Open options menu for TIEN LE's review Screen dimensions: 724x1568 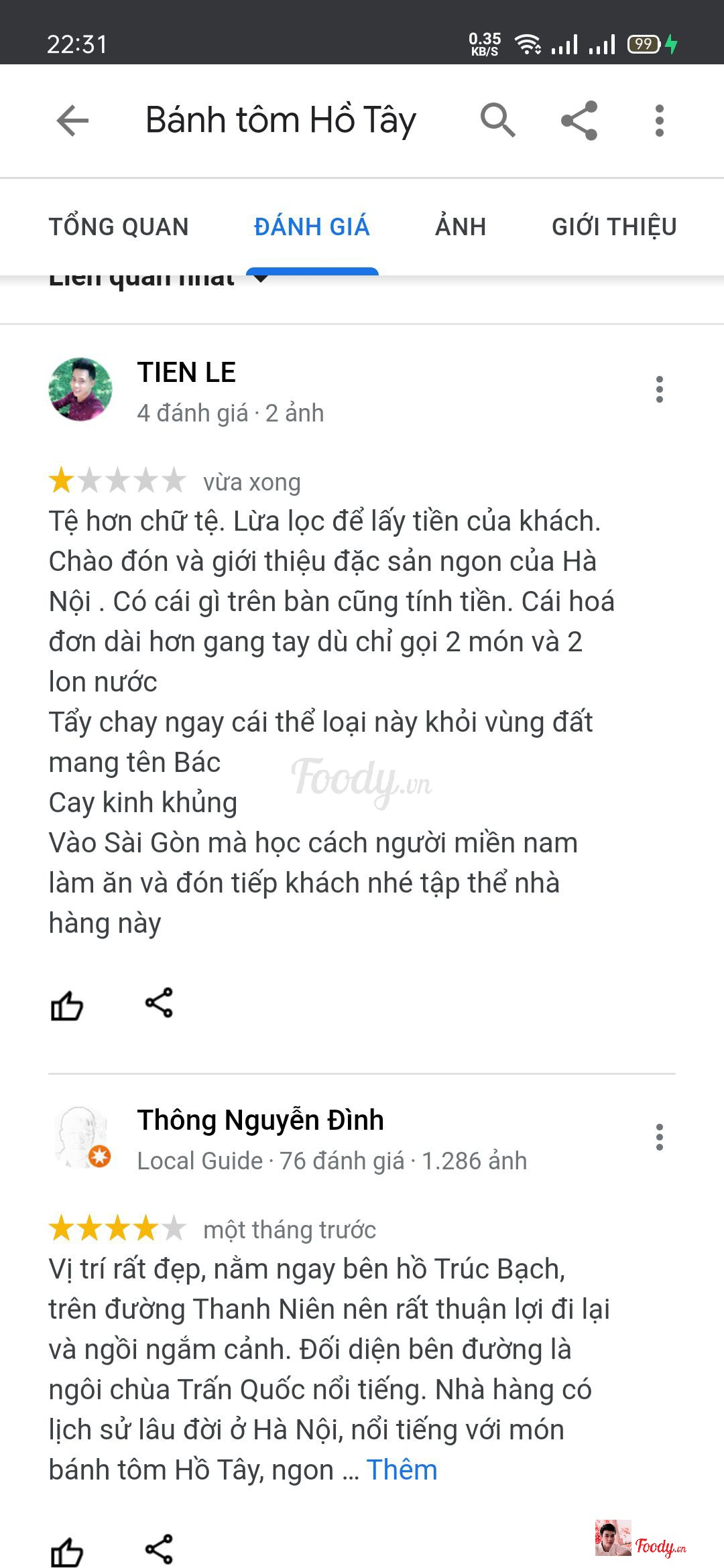(x=660, y=389)
